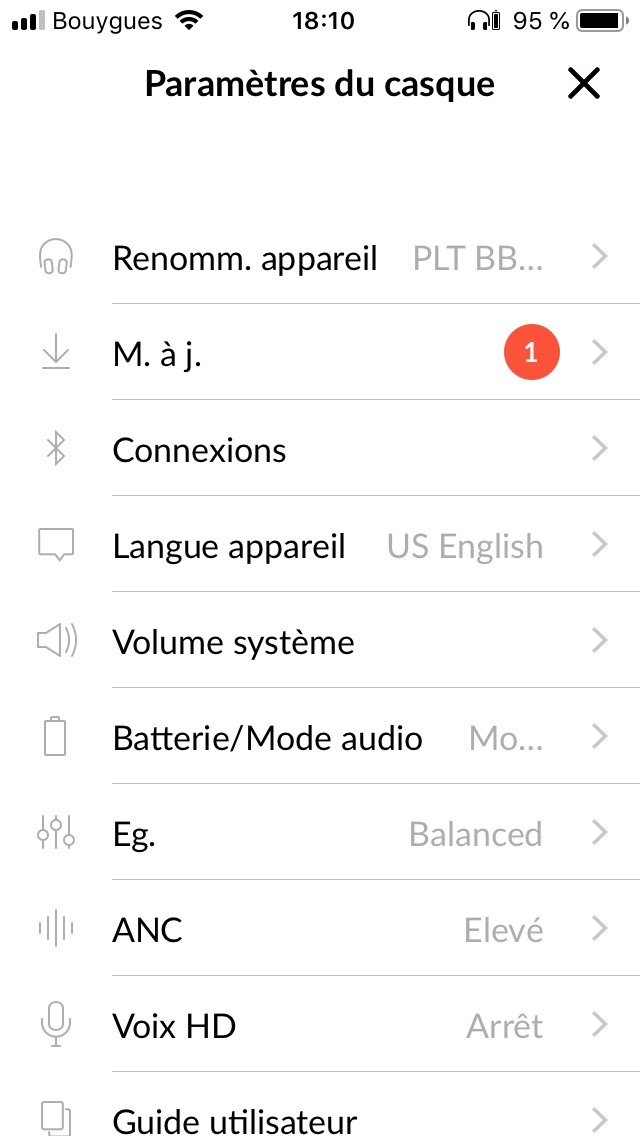
Task: Adjust the ANC noise cancelling level
Action: pyautogui.click(x=320, y=929)
